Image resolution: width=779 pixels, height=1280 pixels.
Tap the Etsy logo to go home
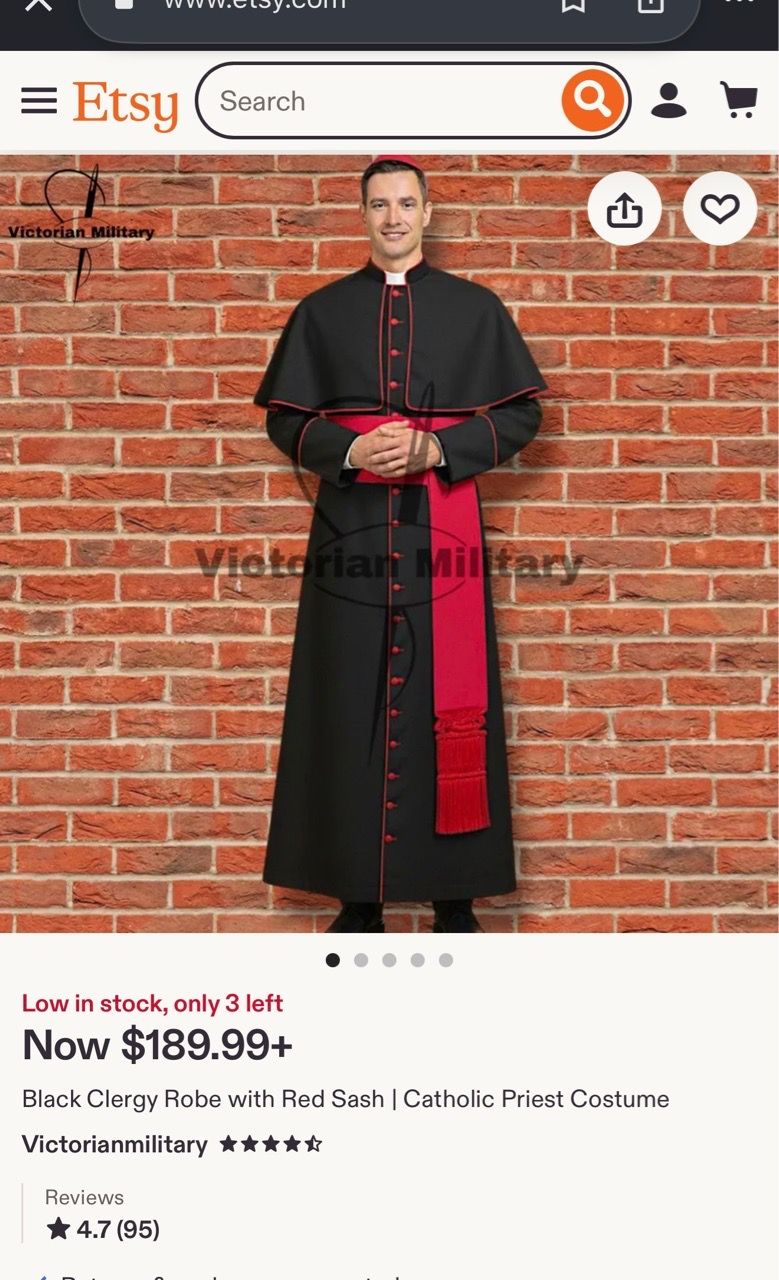(125, 104)
